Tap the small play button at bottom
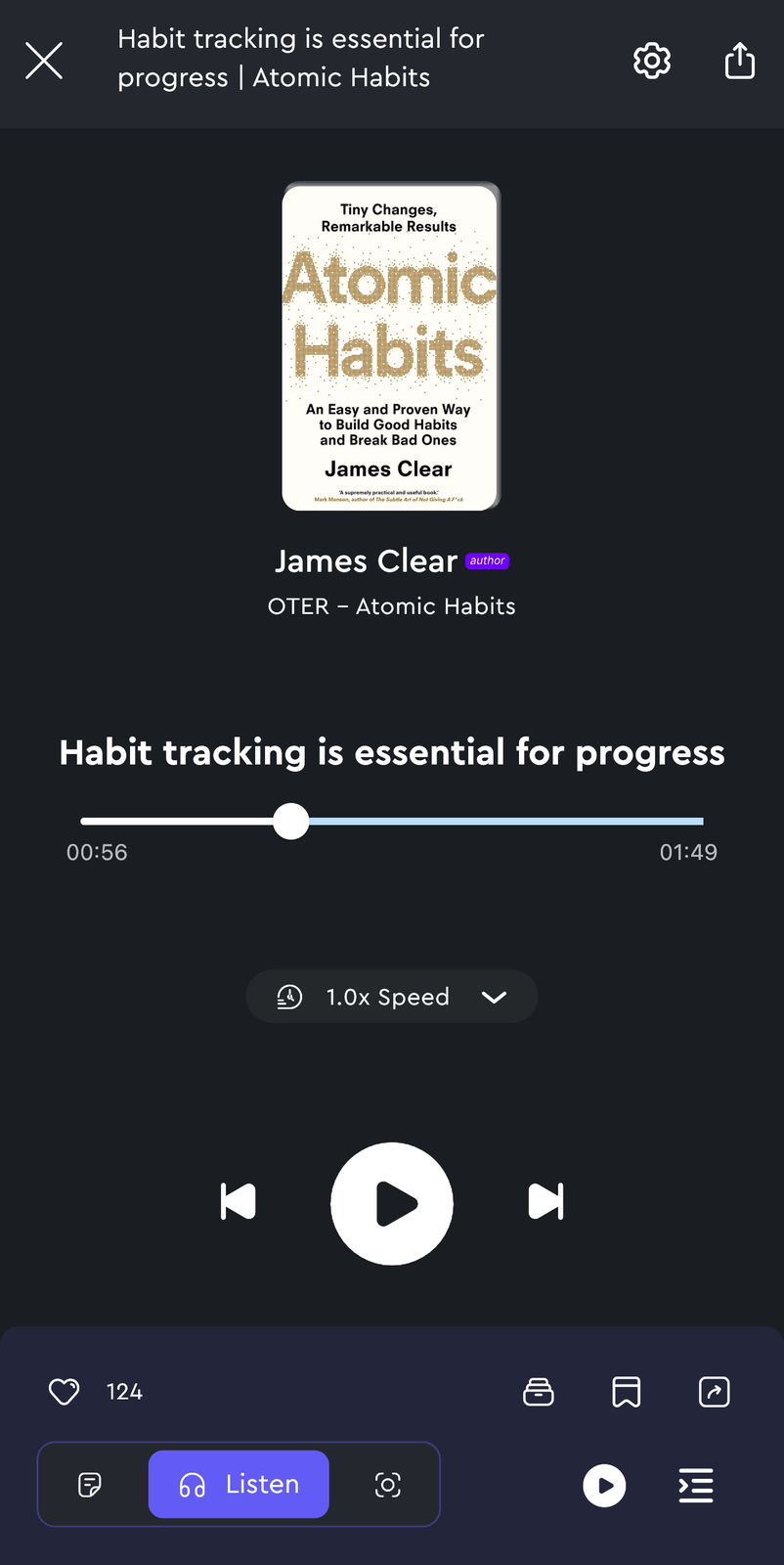Image resolution: width=784 pixels, height=1565 pixels. pos(604,1486)
